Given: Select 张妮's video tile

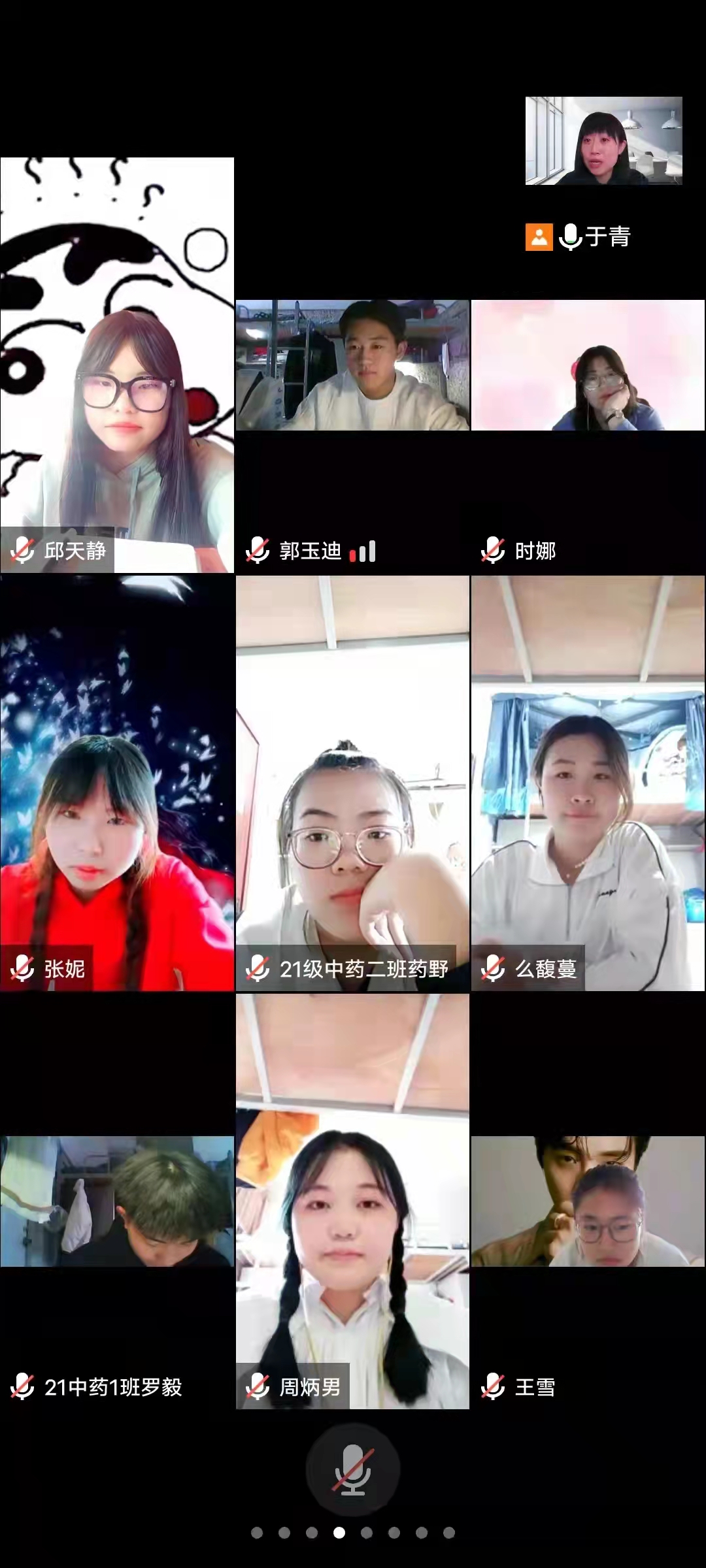Looking at the screenshot, I should (x=117, y=784).
